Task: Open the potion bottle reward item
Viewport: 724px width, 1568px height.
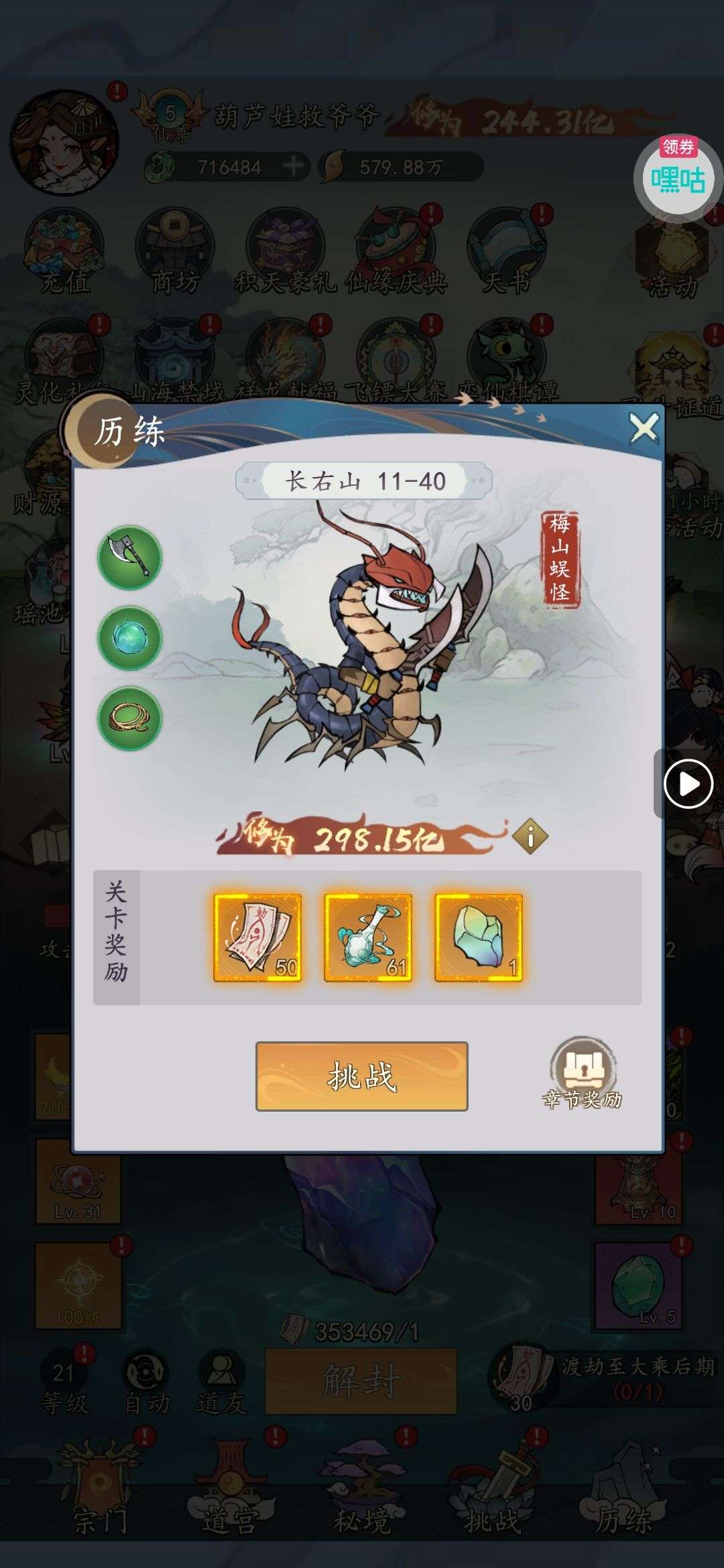Action: point(368,937)
